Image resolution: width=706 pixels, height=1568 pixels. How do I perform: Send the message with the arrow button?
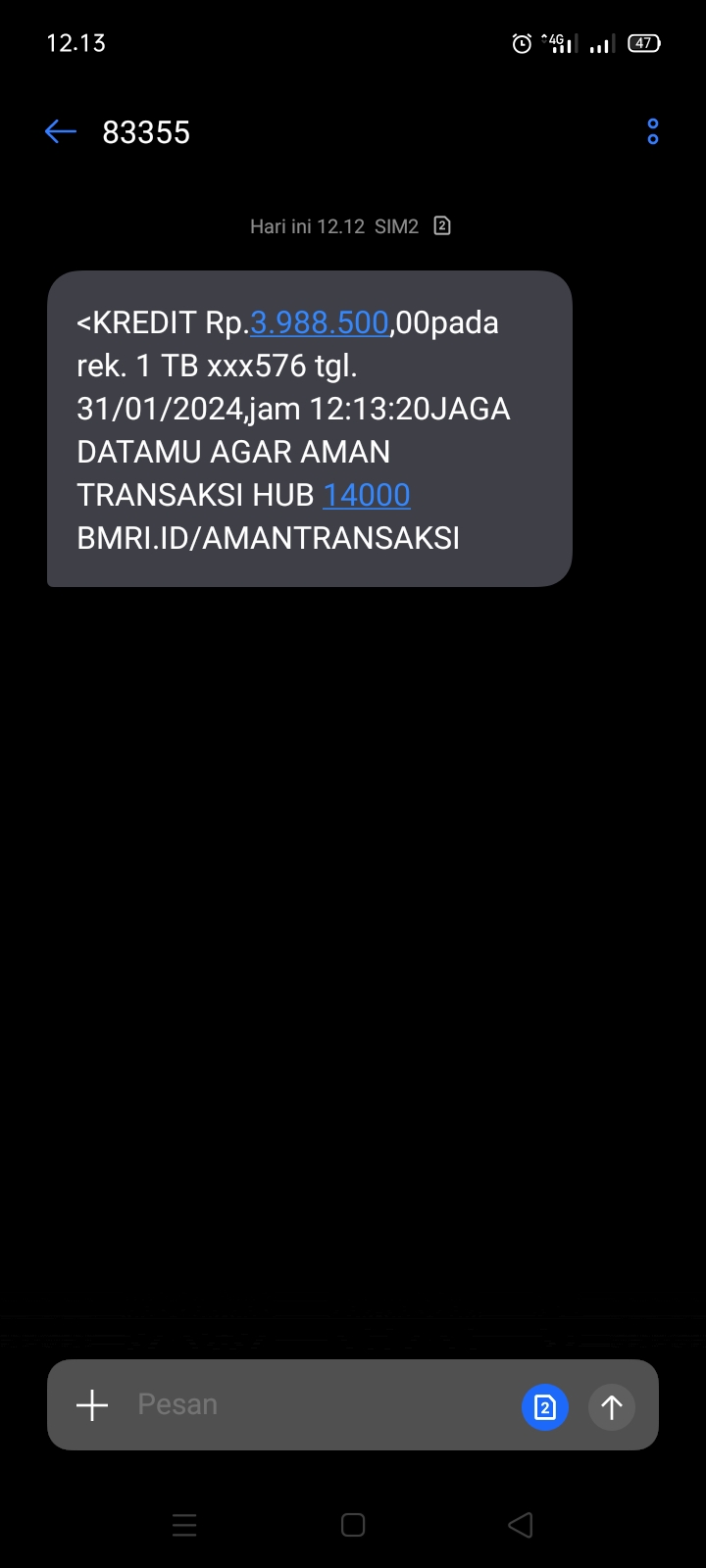coord(612,1407)
